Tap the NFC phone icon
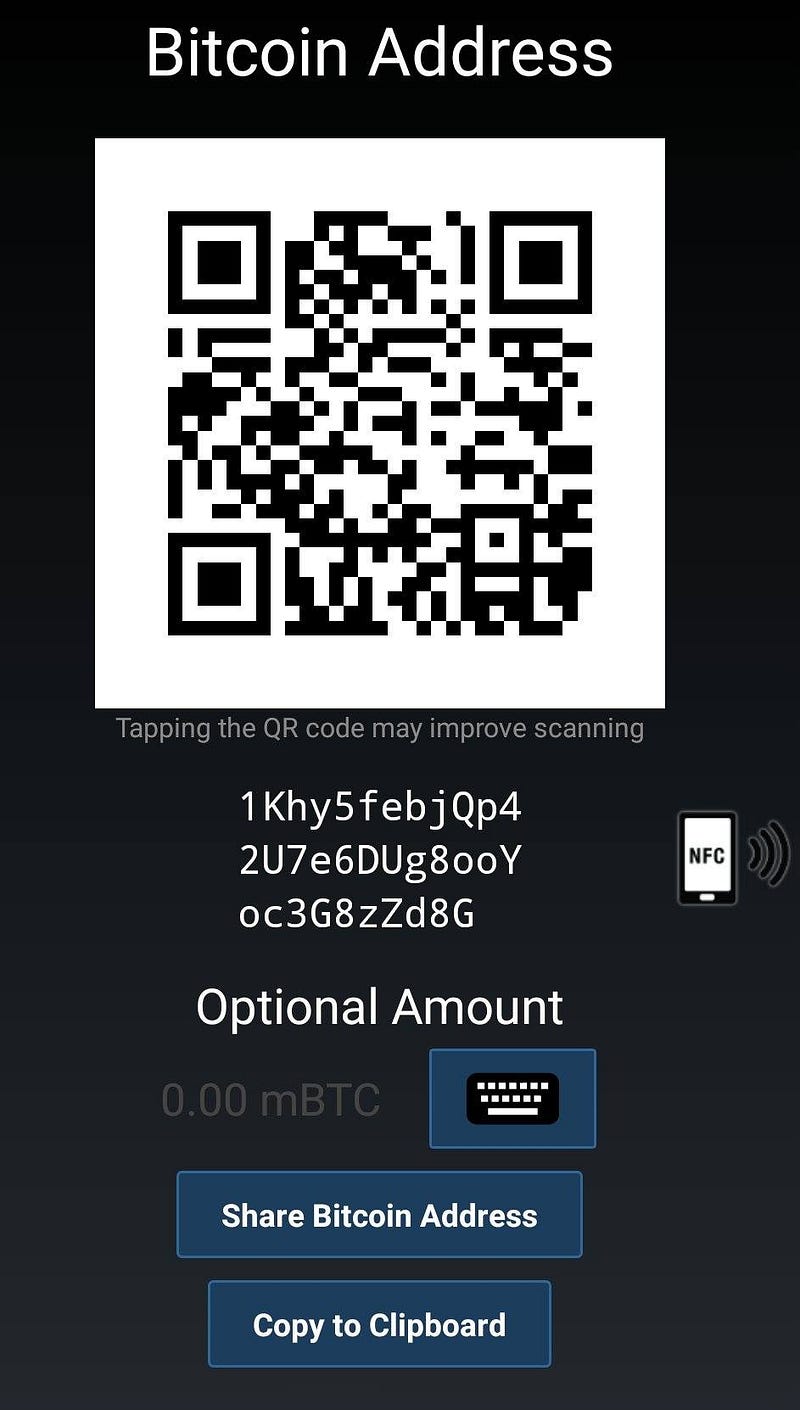This screenshot has width=800, height=1410. click(709, 858)
